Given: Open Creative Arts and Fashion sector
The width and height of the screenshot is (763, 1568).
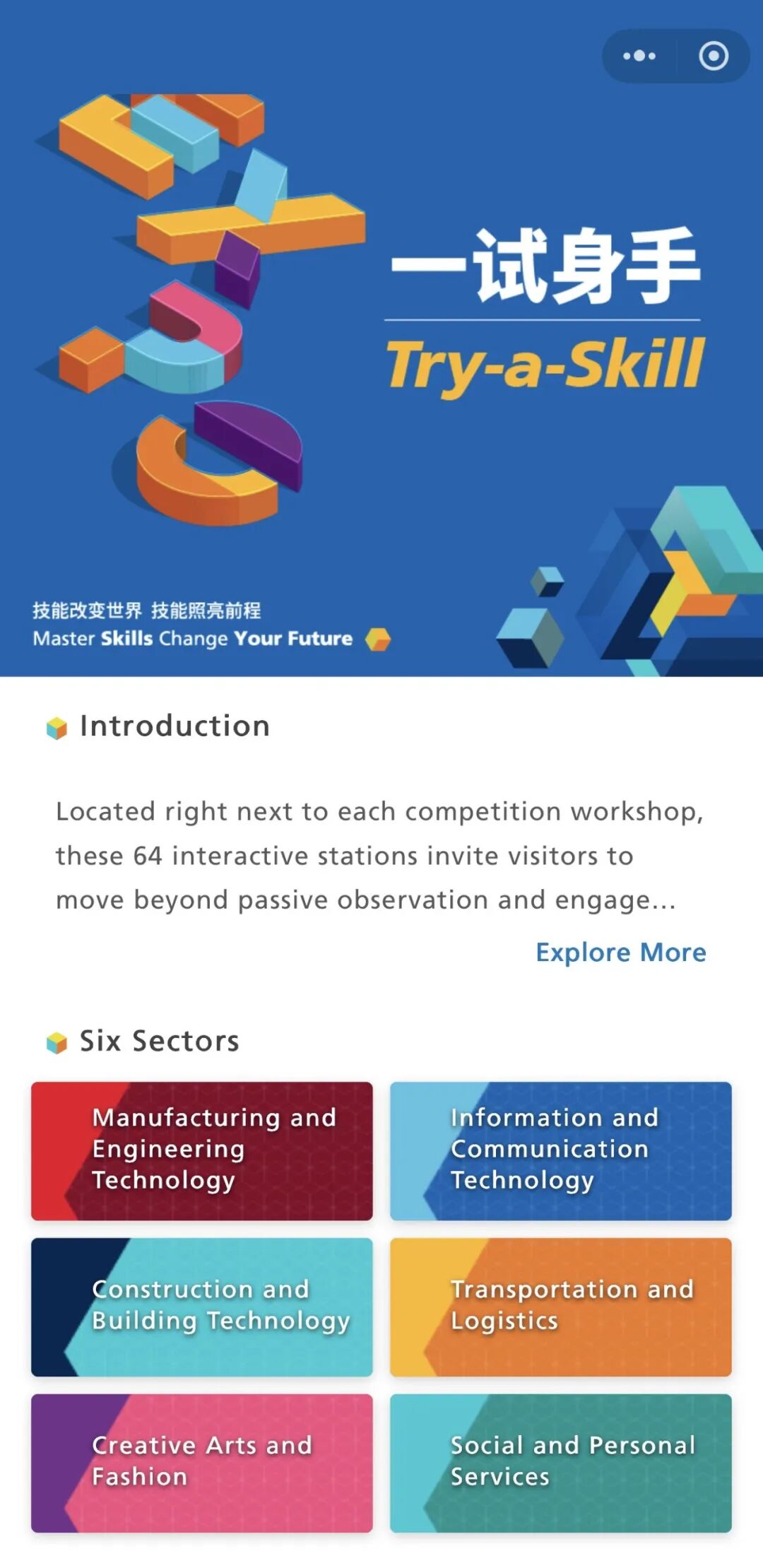Looking at the screenshot, I should click(202, 1463).
